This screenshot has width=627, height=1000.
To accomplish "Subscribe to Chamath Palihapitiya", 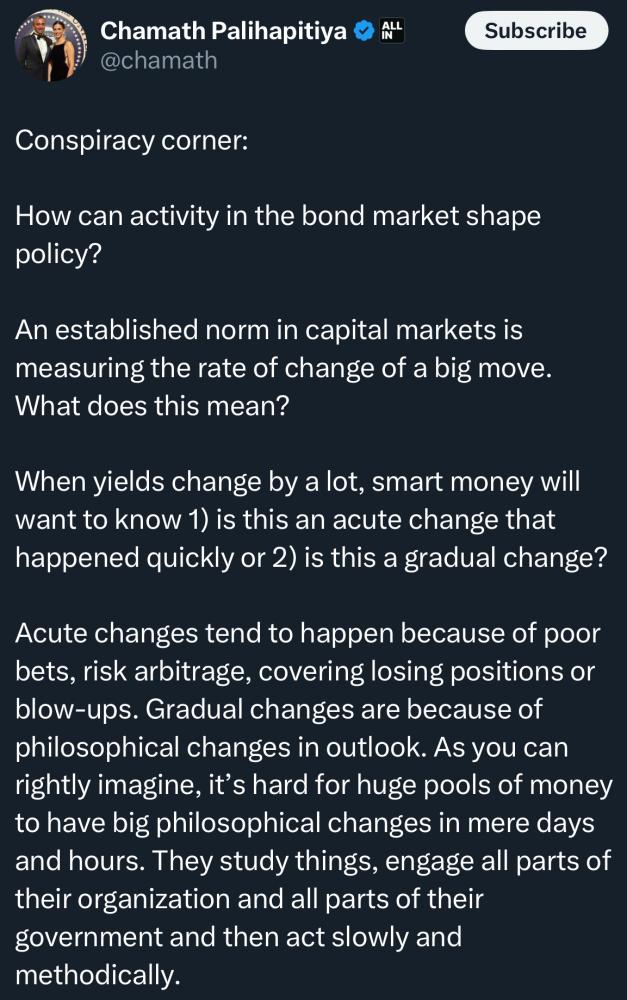I will [x=536, y=31].
